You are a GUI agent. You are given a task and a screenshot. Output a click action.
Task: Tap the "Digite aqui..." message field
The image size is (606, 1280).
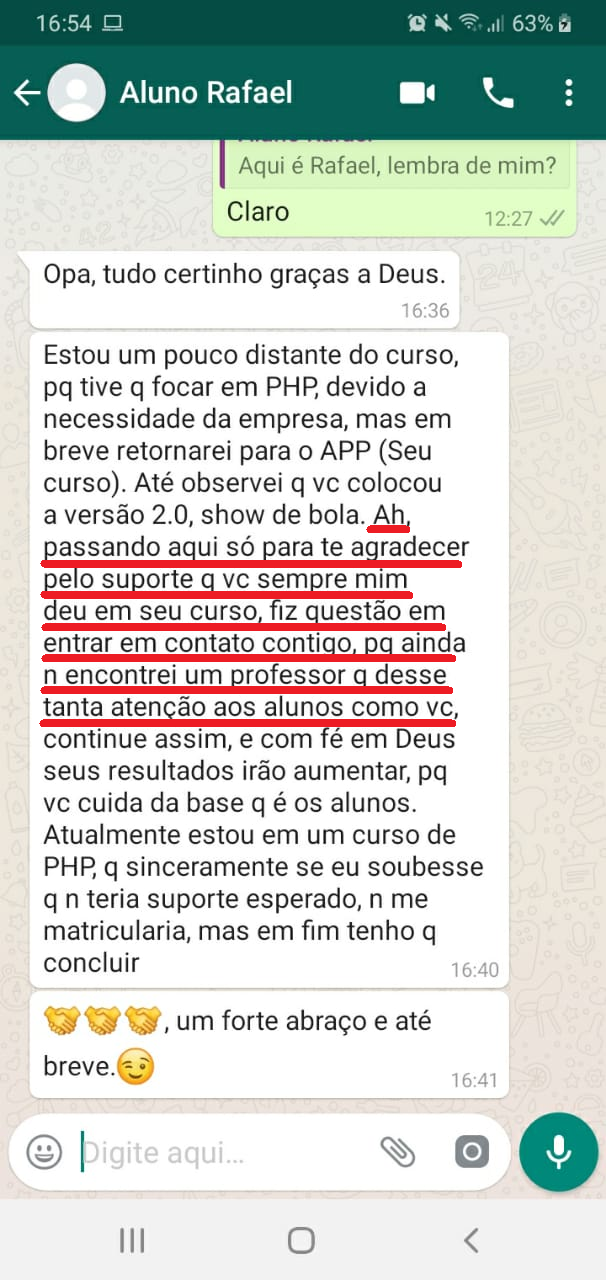[220, 1153]
